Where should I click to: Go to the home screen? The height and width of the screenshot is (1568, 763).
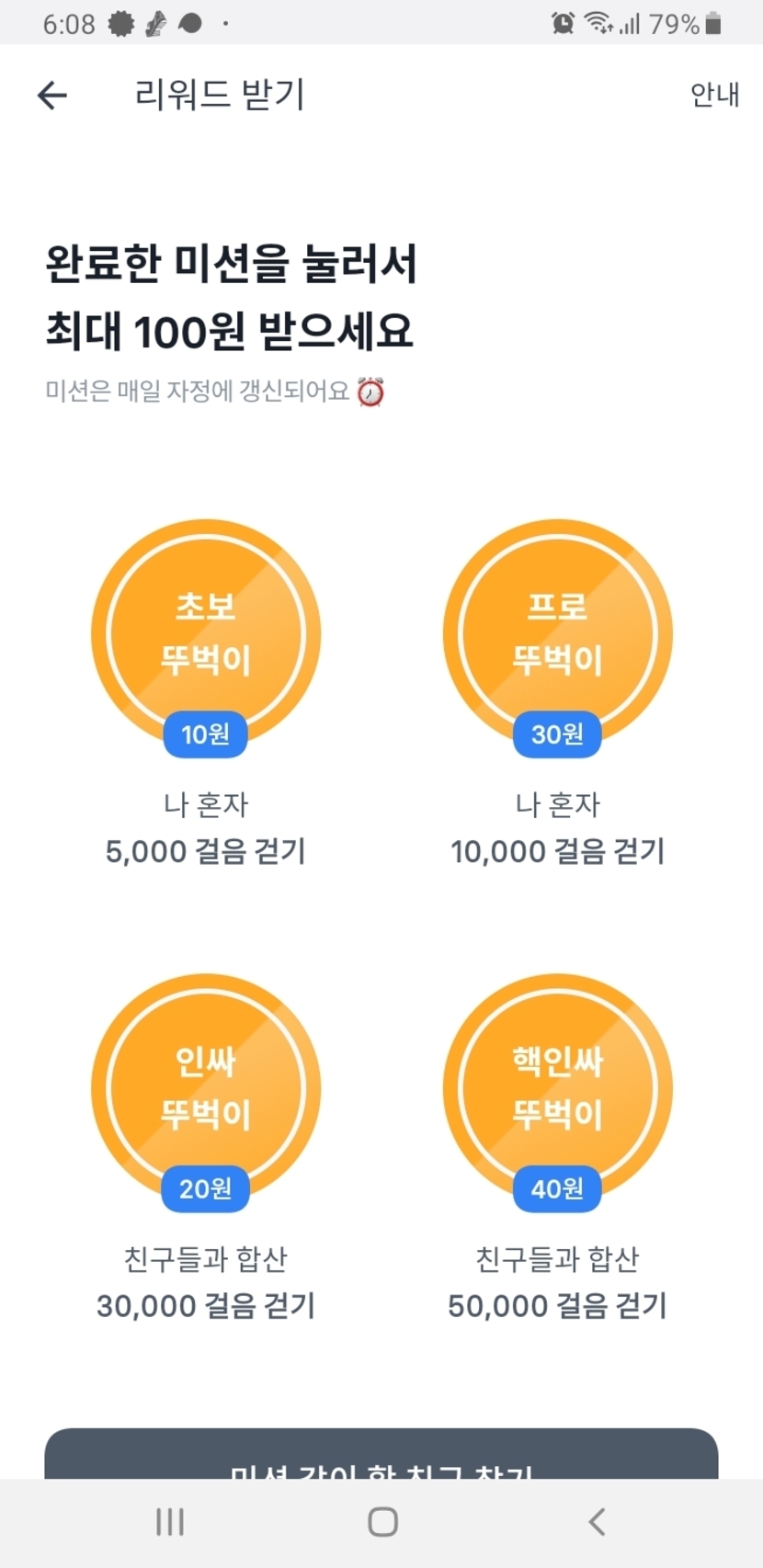click(382, 1522)
